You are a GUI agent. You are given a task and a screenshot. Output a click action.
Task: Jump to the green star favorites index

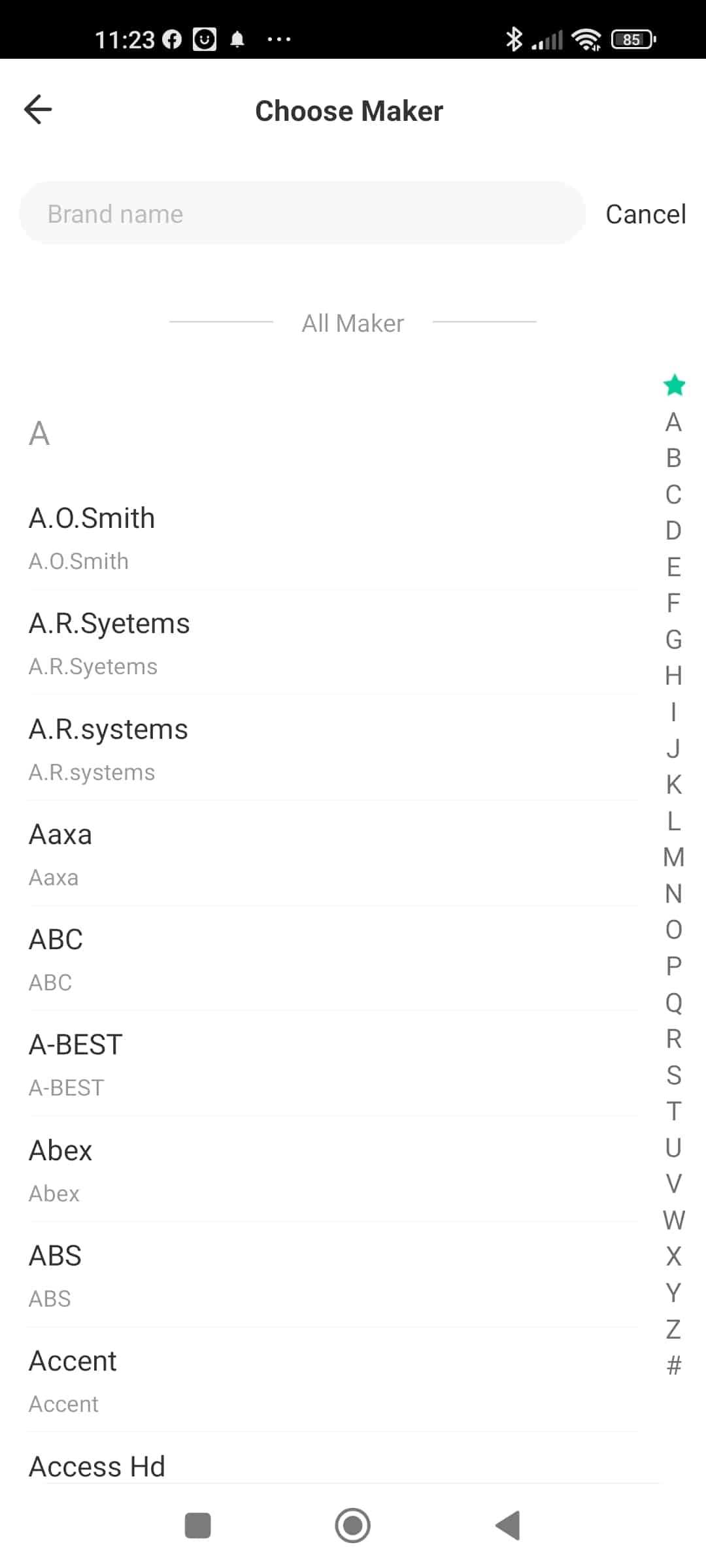(674, 385)
